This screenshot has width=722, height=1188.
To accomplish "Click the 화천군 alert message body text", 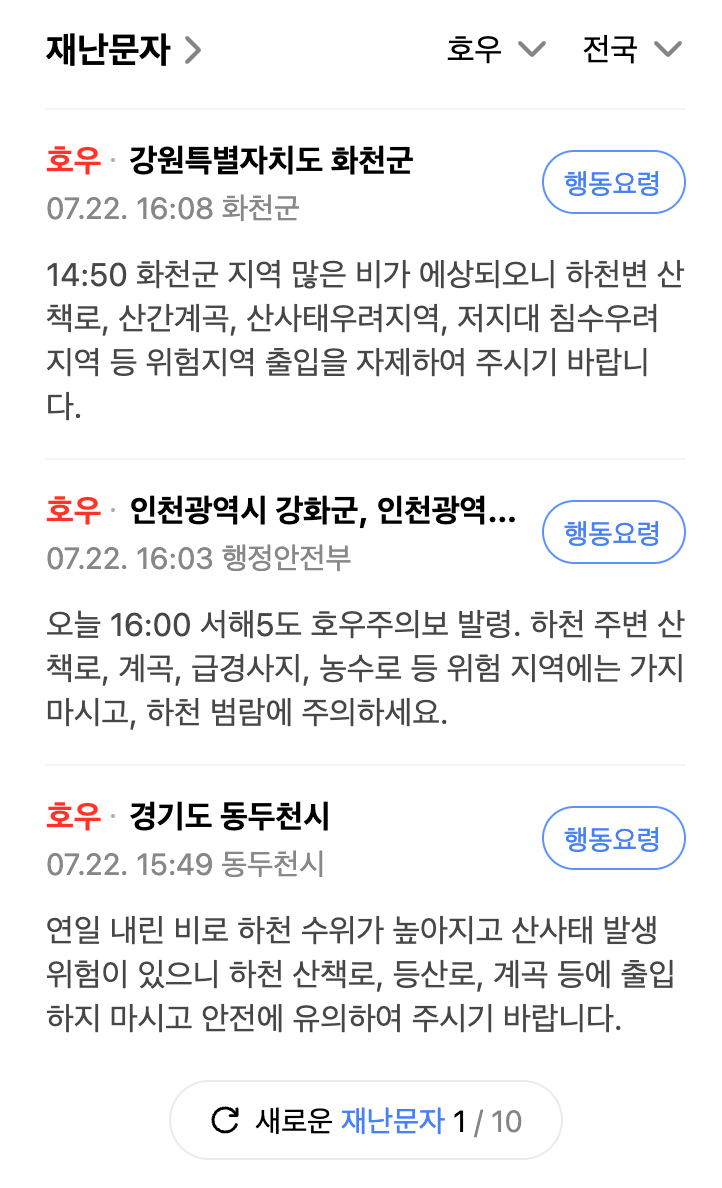I will click(360, 330).
